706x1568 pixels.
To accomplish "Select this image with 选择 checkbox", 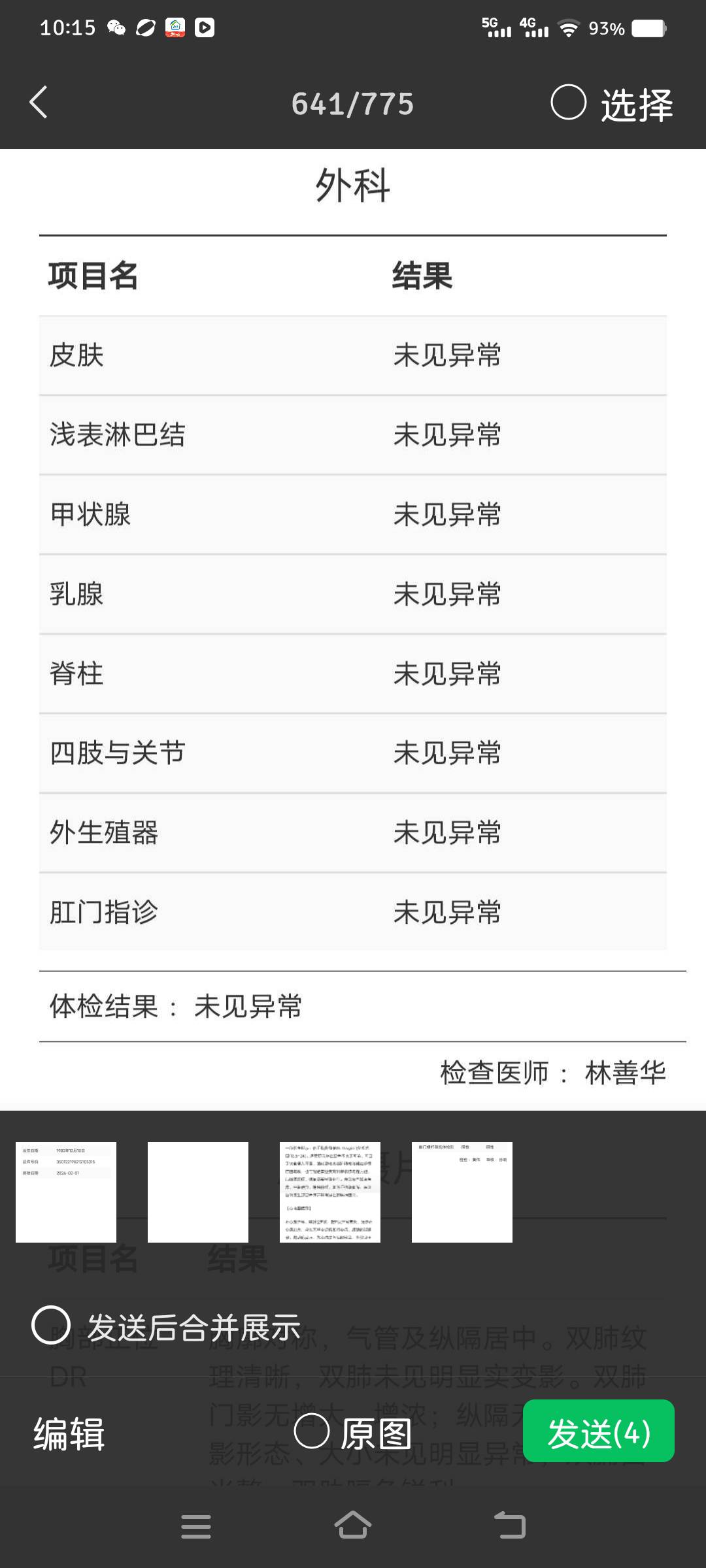I will point(568,103).
